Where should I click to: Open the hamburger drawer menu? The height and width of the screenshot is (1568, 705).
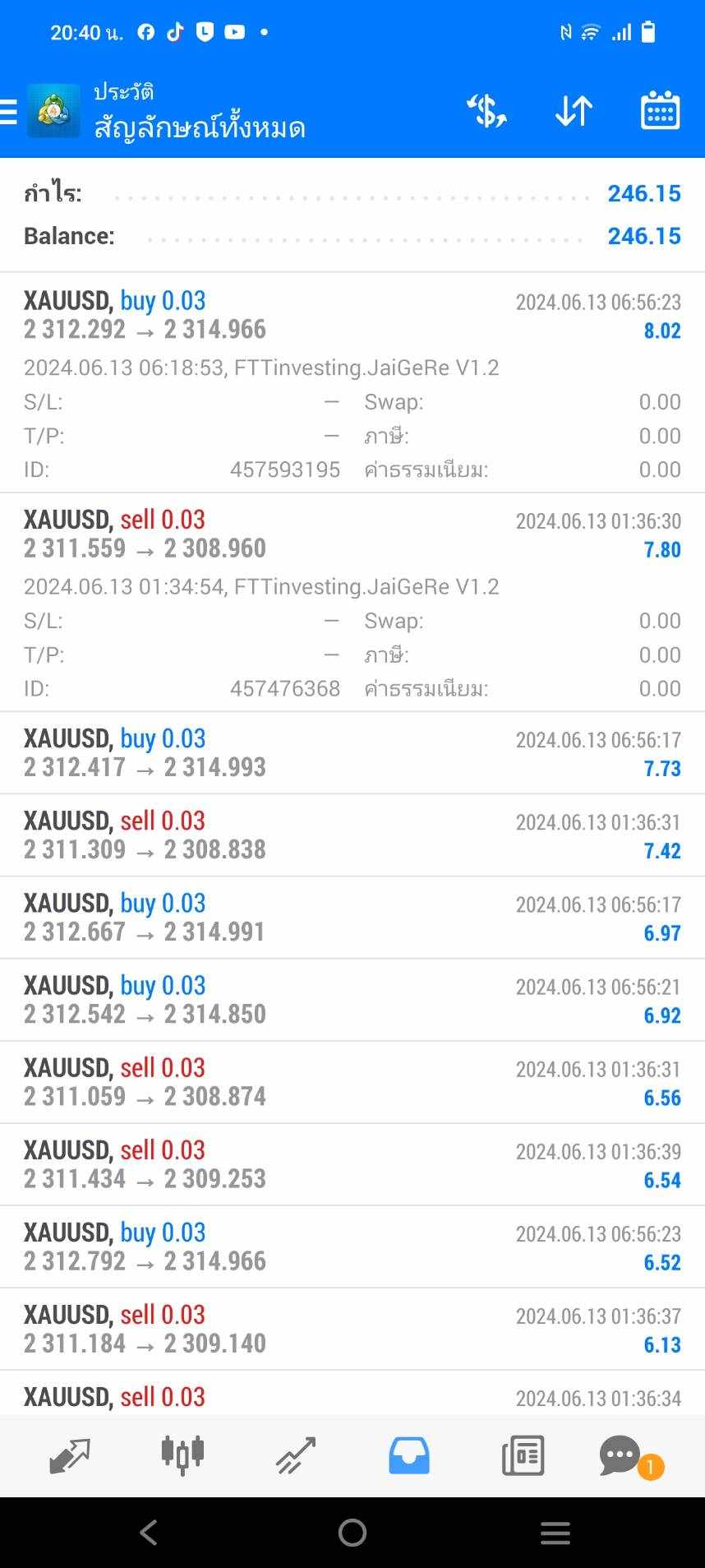click(8, 111)
